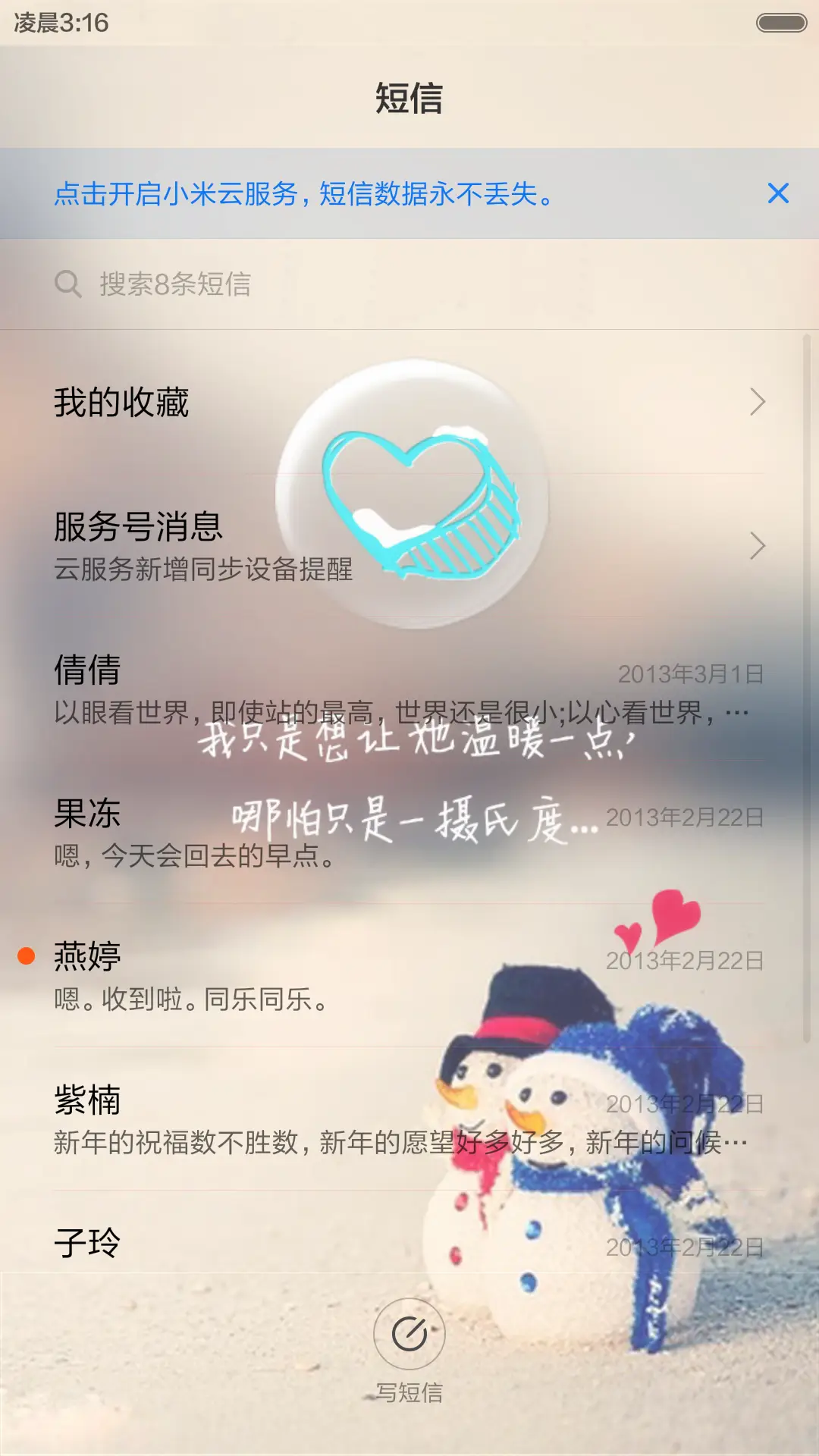Tap the search bar labeled 搜索8条短信
Screen dimensions: 819x1456
(x=303, y=284)
